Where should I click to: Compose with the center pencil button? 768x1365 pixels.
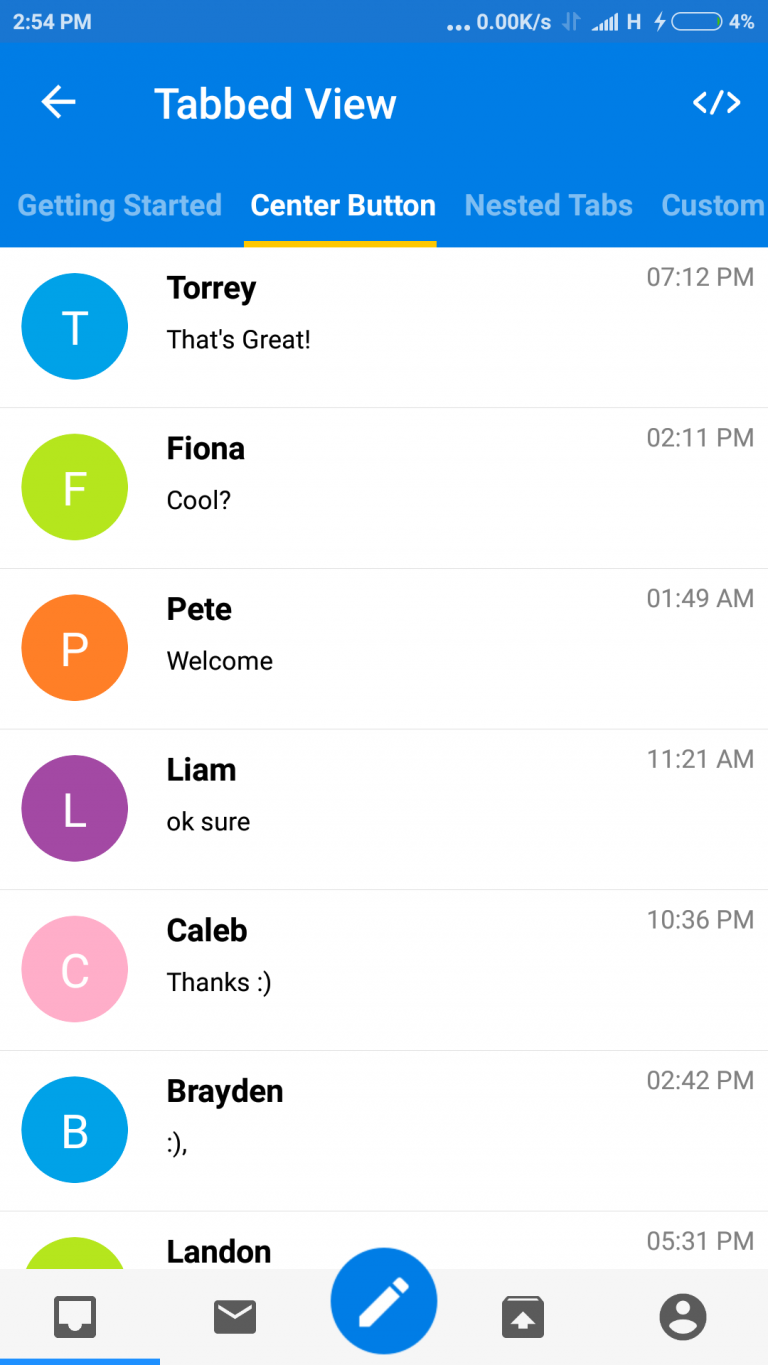point(384,1301)
